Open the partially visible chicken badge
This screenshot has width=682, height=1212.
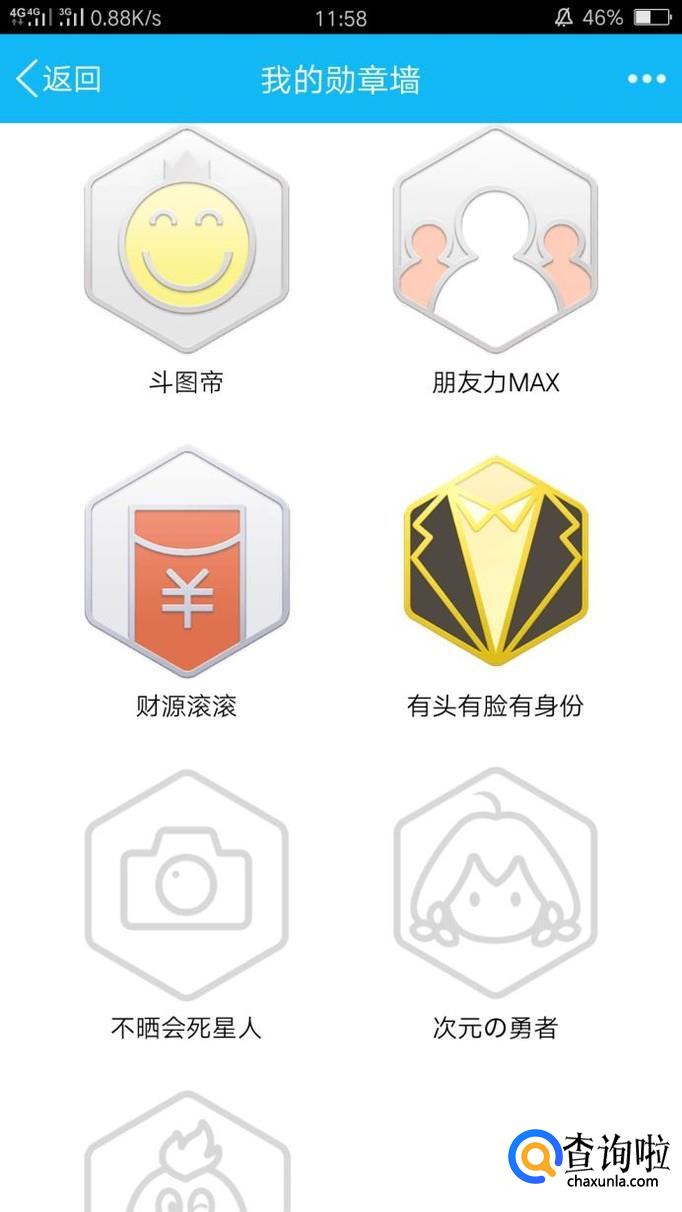[x=187, y=1160]
